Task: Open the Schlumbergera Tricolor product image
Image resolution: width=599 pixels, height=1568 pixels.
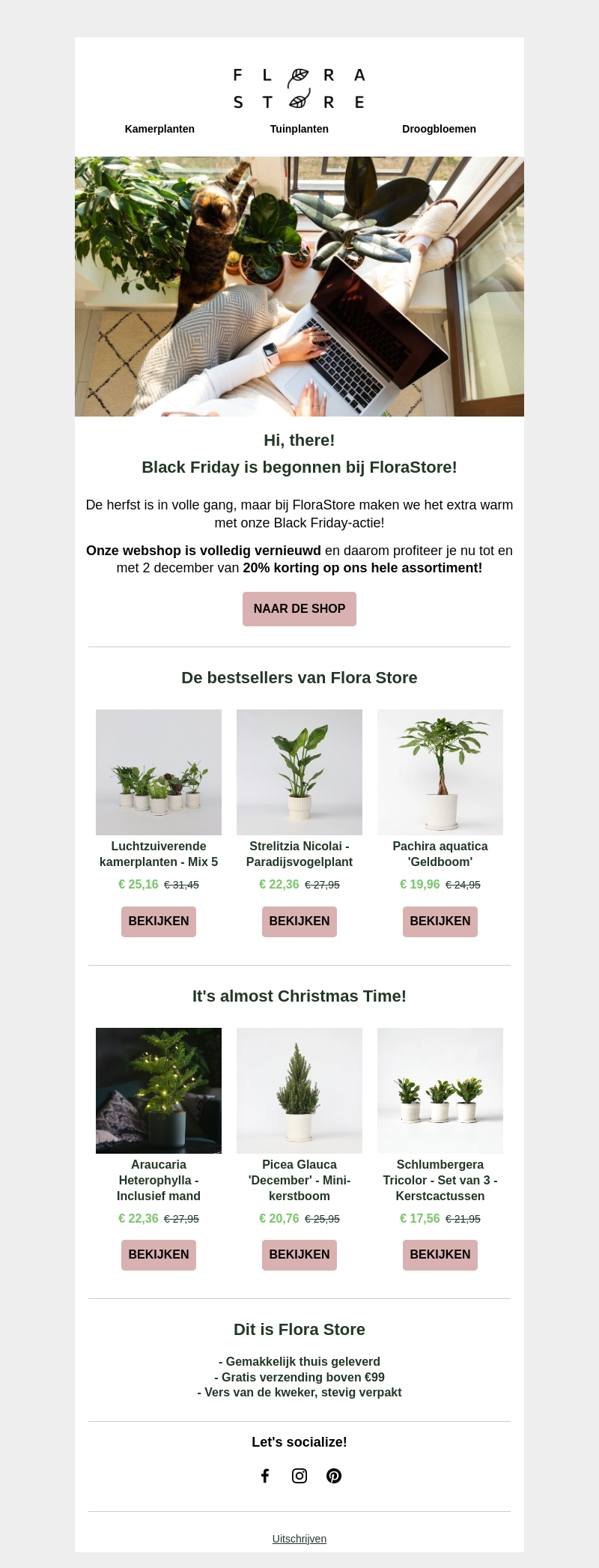Action: (x=440, y=1091)
